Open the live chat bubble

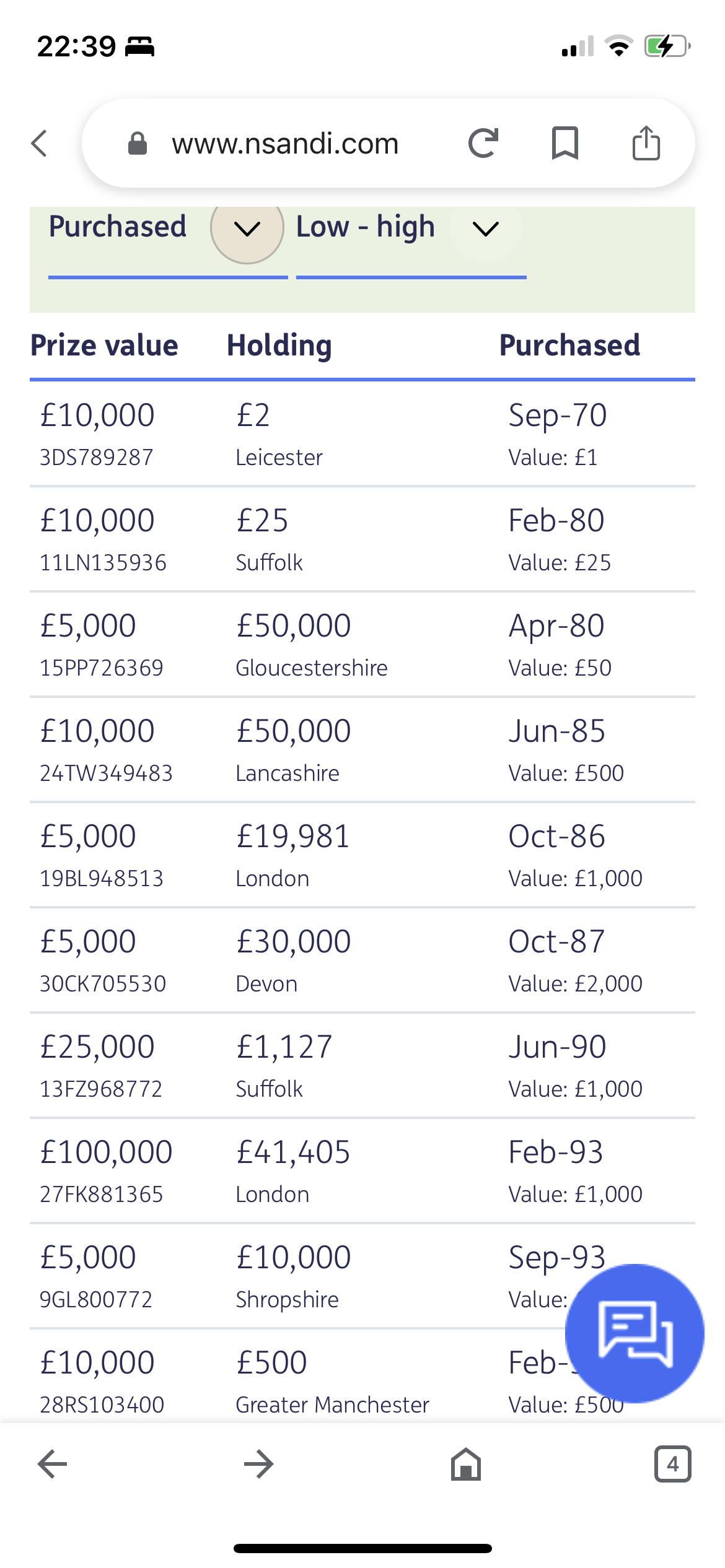point(635,1333)
